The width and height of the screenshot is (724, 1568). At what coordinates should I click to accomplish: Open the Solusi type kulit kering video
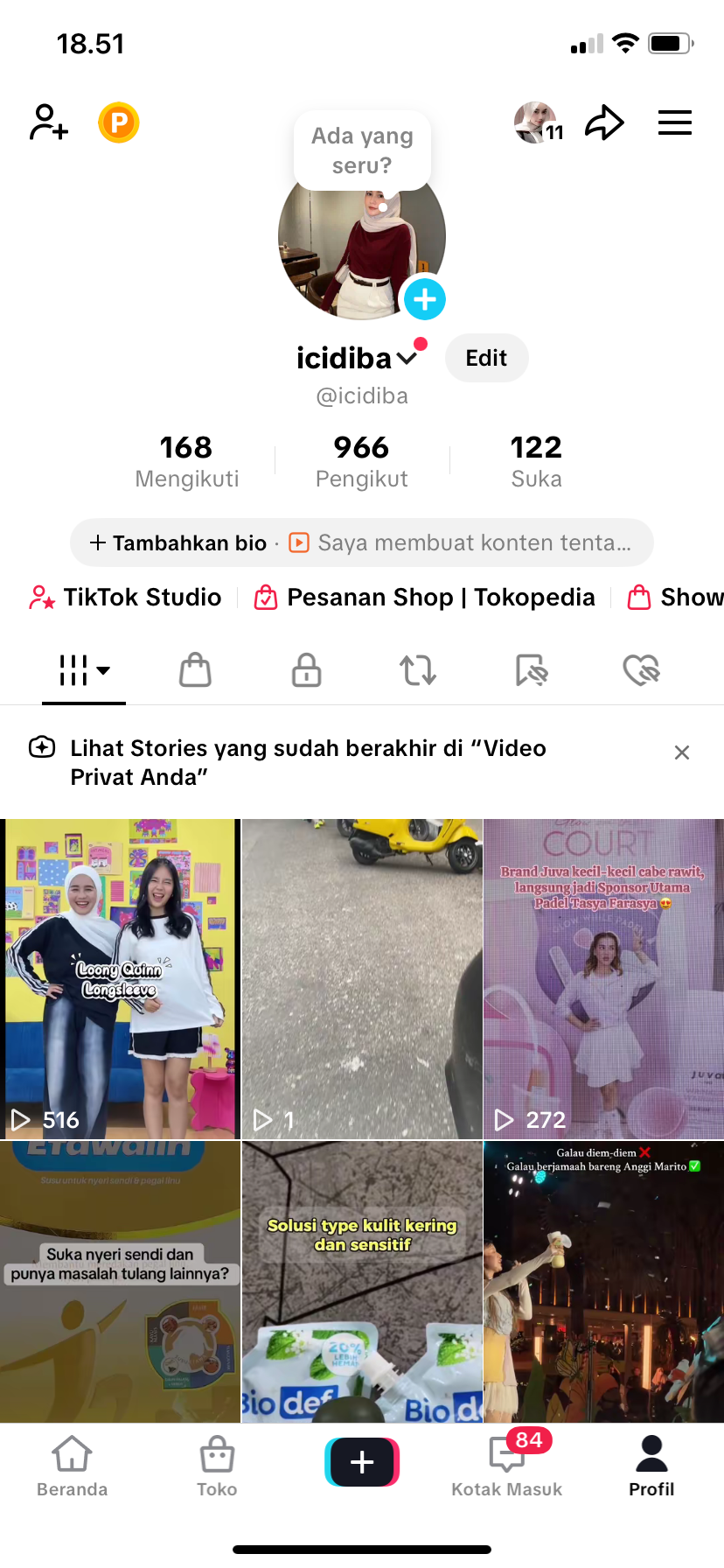[x=362, y=1281]
